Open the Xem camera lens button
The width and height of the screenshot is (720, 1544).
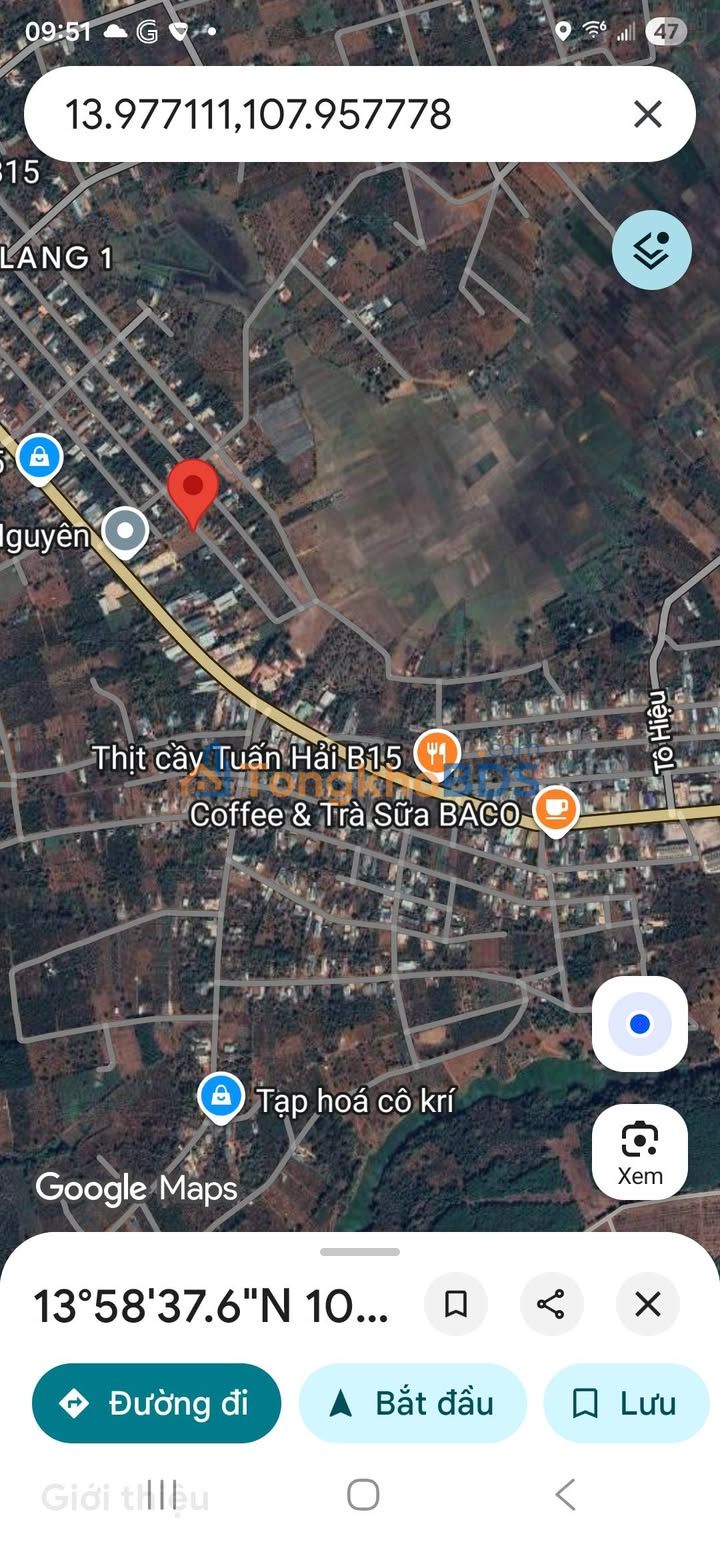(640, 1152)
